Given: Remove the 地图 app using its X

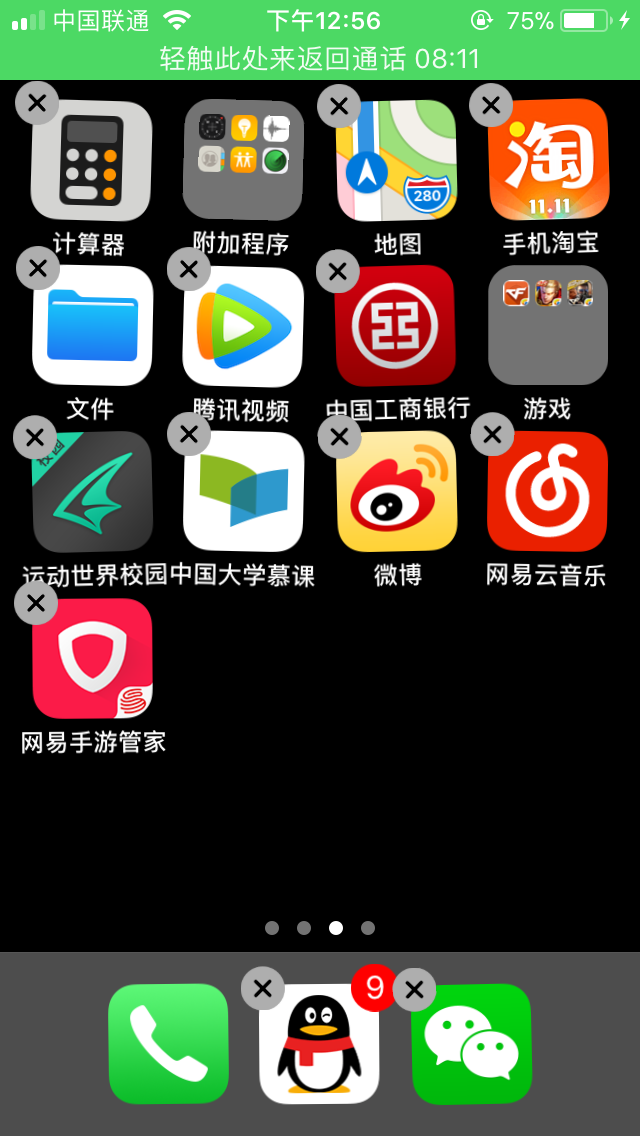Looking at the screenshot, I should pyautogui.click(x=339, y=105).
